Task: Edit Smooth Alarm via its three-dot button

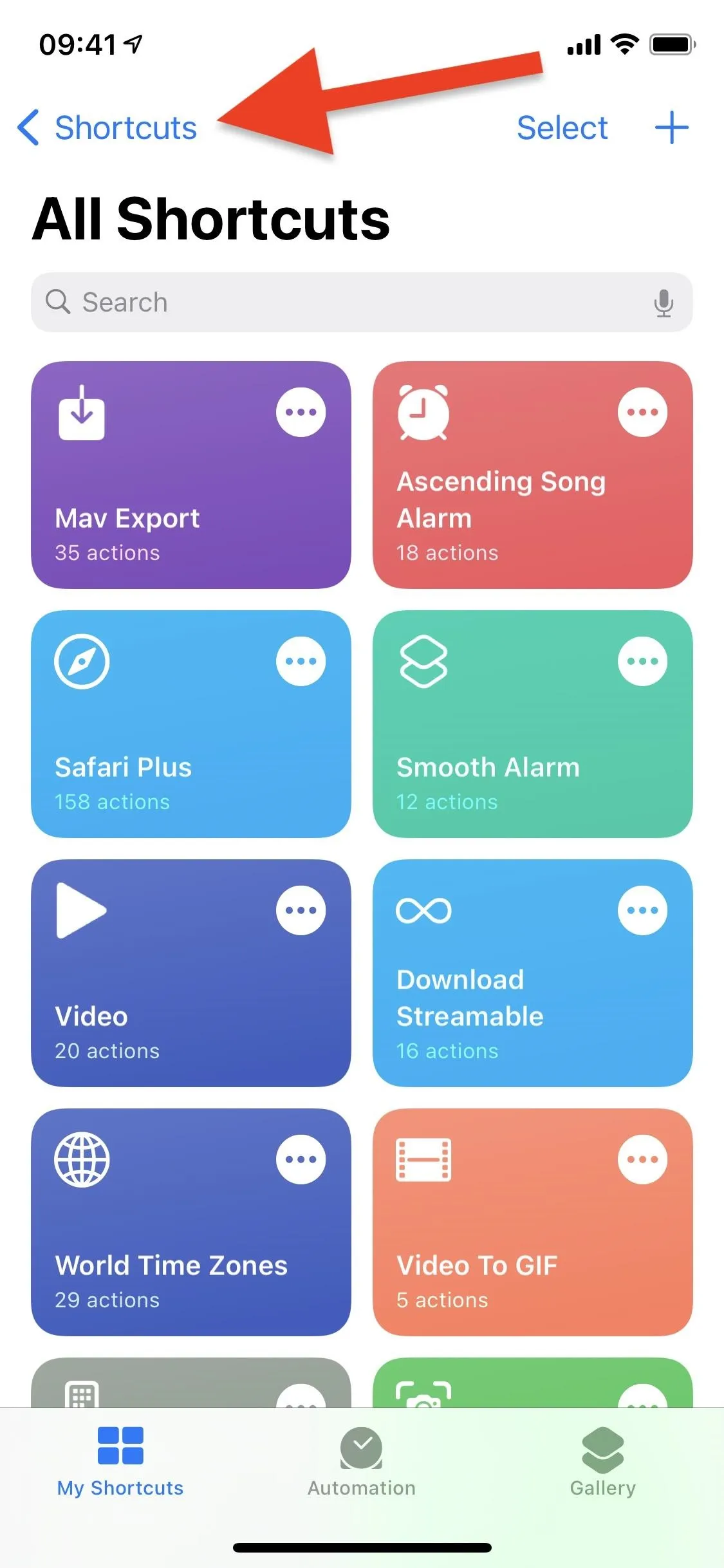Action: pos(642,661)
